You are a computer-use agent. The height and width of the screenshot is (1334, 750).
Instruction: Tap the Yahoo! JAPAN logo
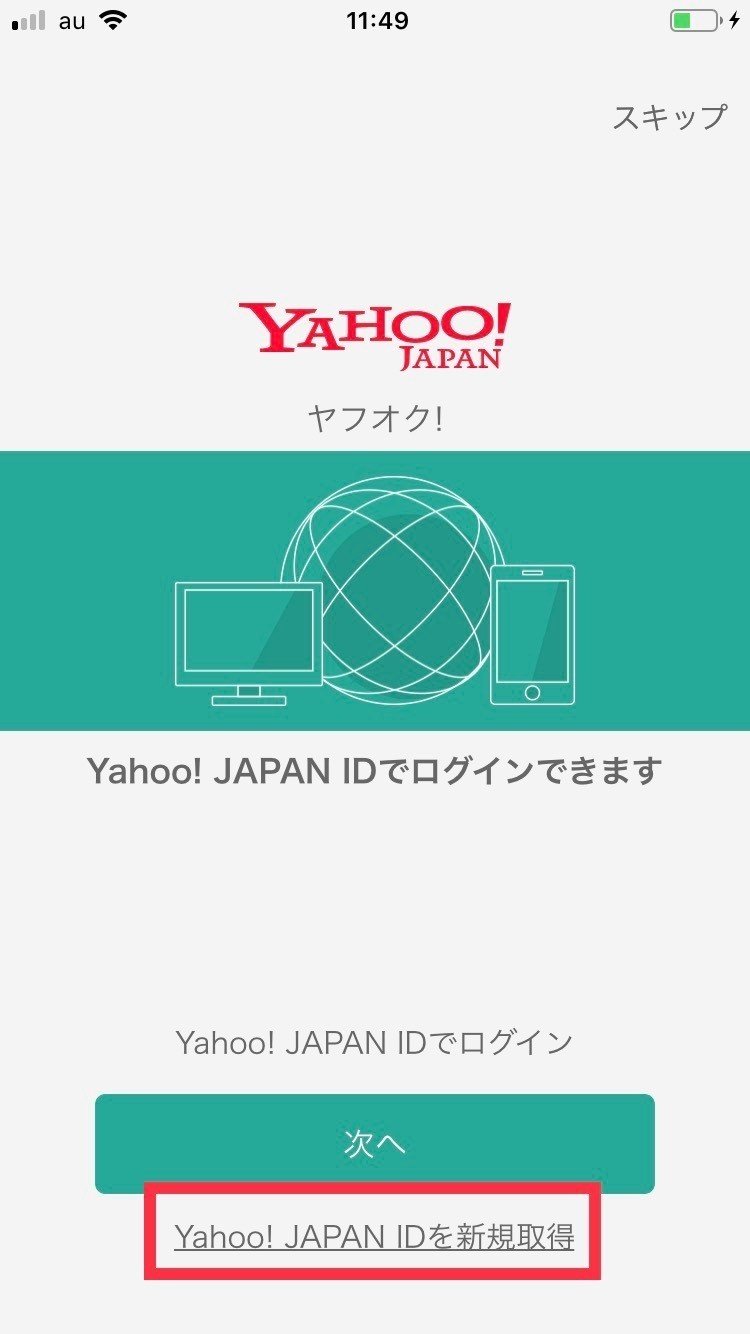tap(374, 330)
